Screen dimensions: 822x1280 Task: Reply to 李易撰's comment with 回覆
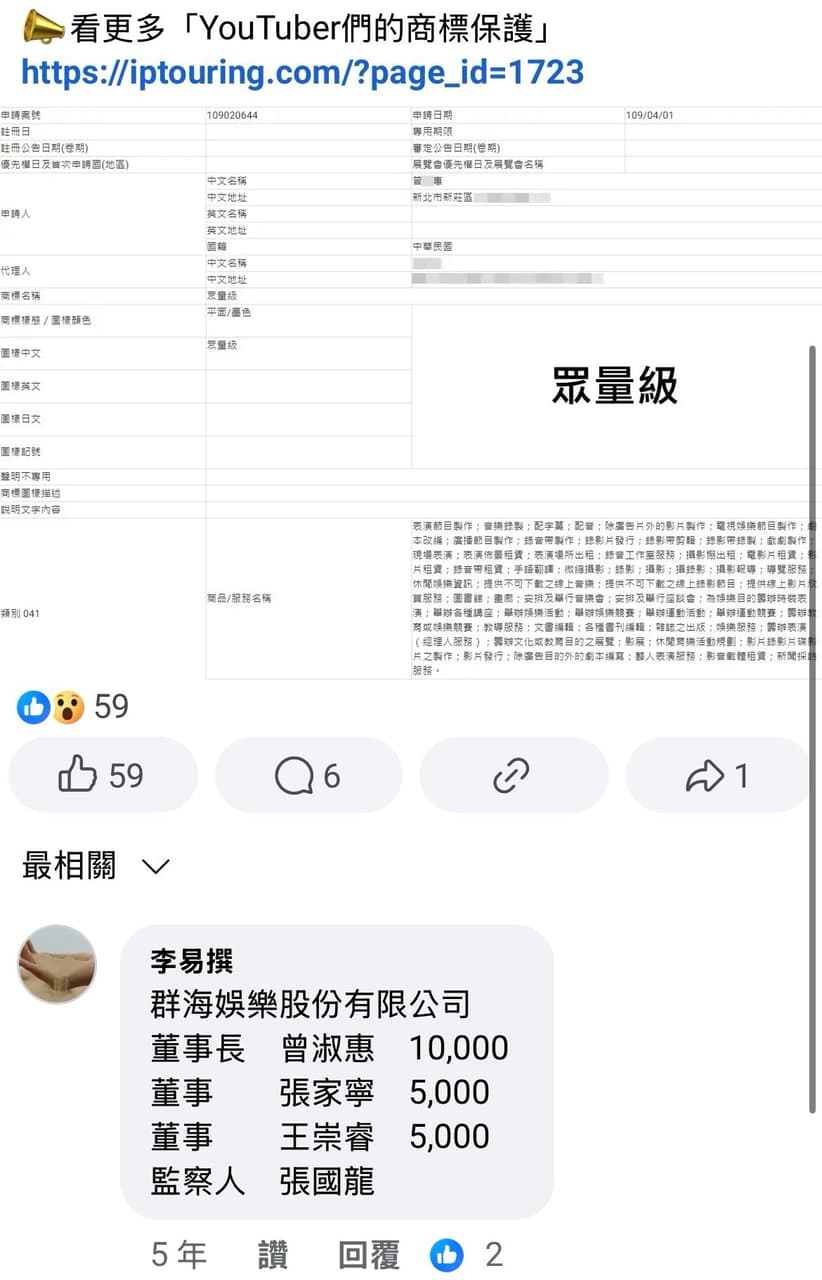pos(368,1254)
